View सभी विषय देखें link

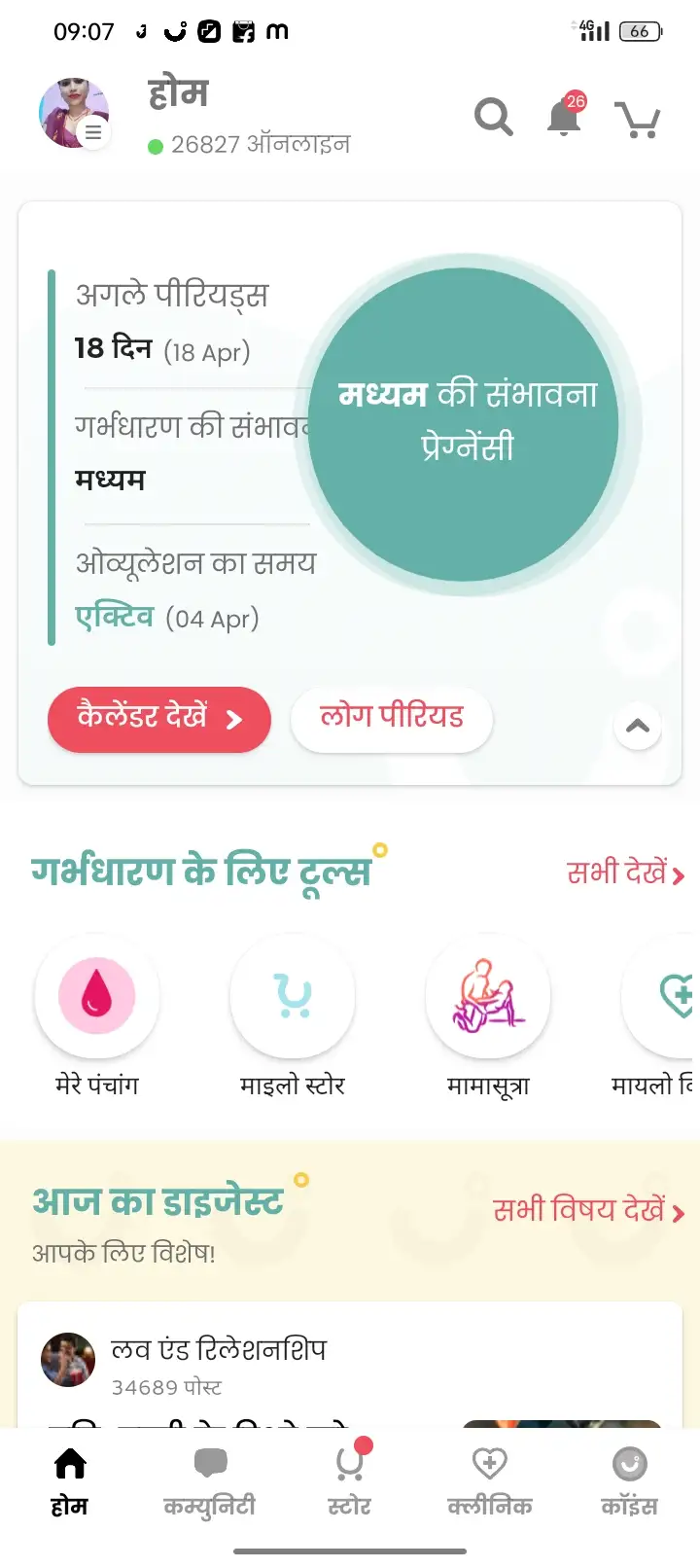(588, 1210)
